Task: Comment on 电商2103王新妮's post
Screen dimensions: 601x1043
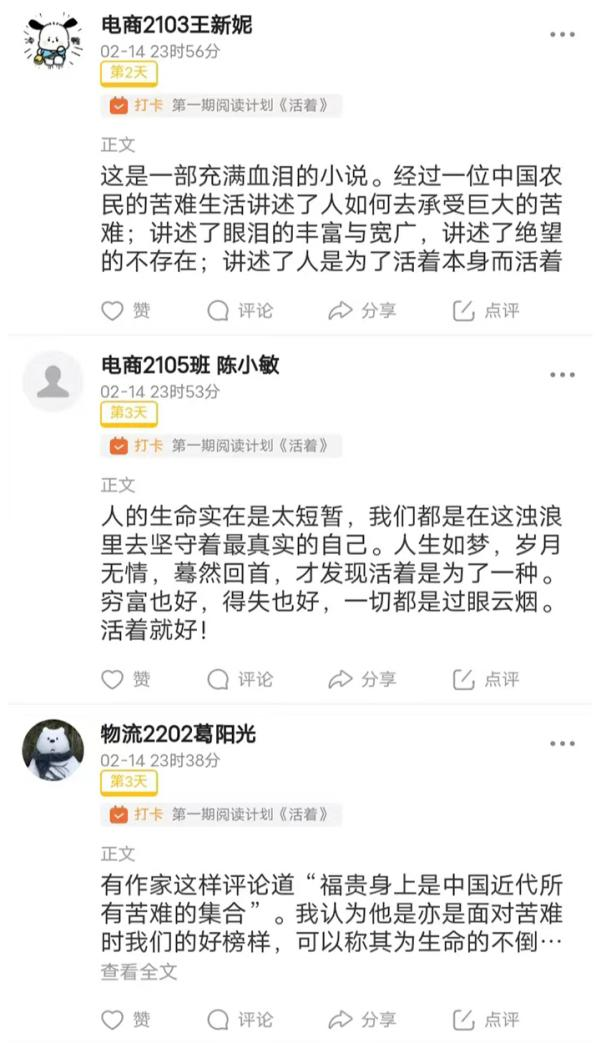Action: point(240,311)
